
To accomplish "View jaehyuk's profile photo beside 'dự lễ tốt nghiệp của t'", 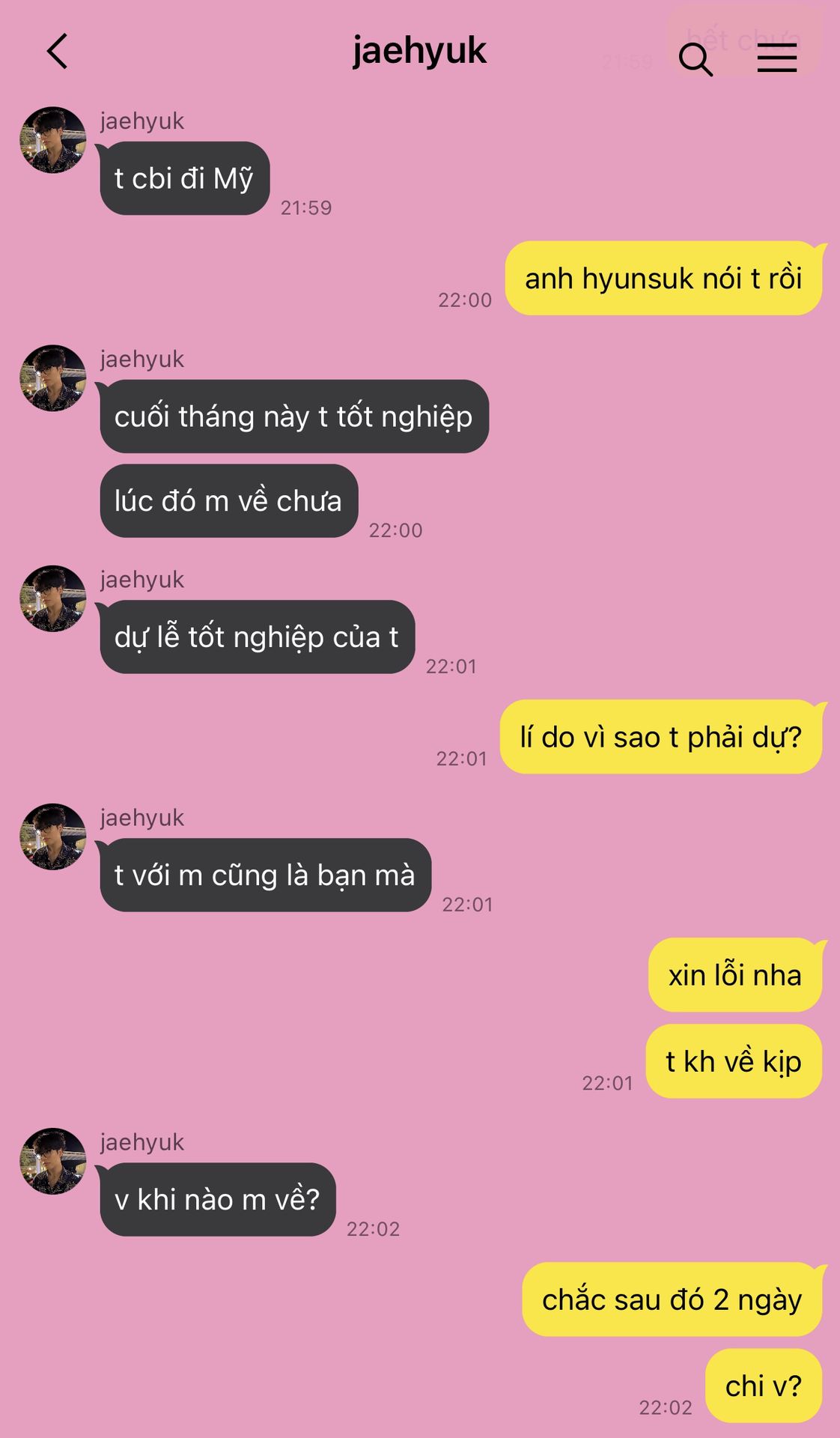I will tap(53, 598).
